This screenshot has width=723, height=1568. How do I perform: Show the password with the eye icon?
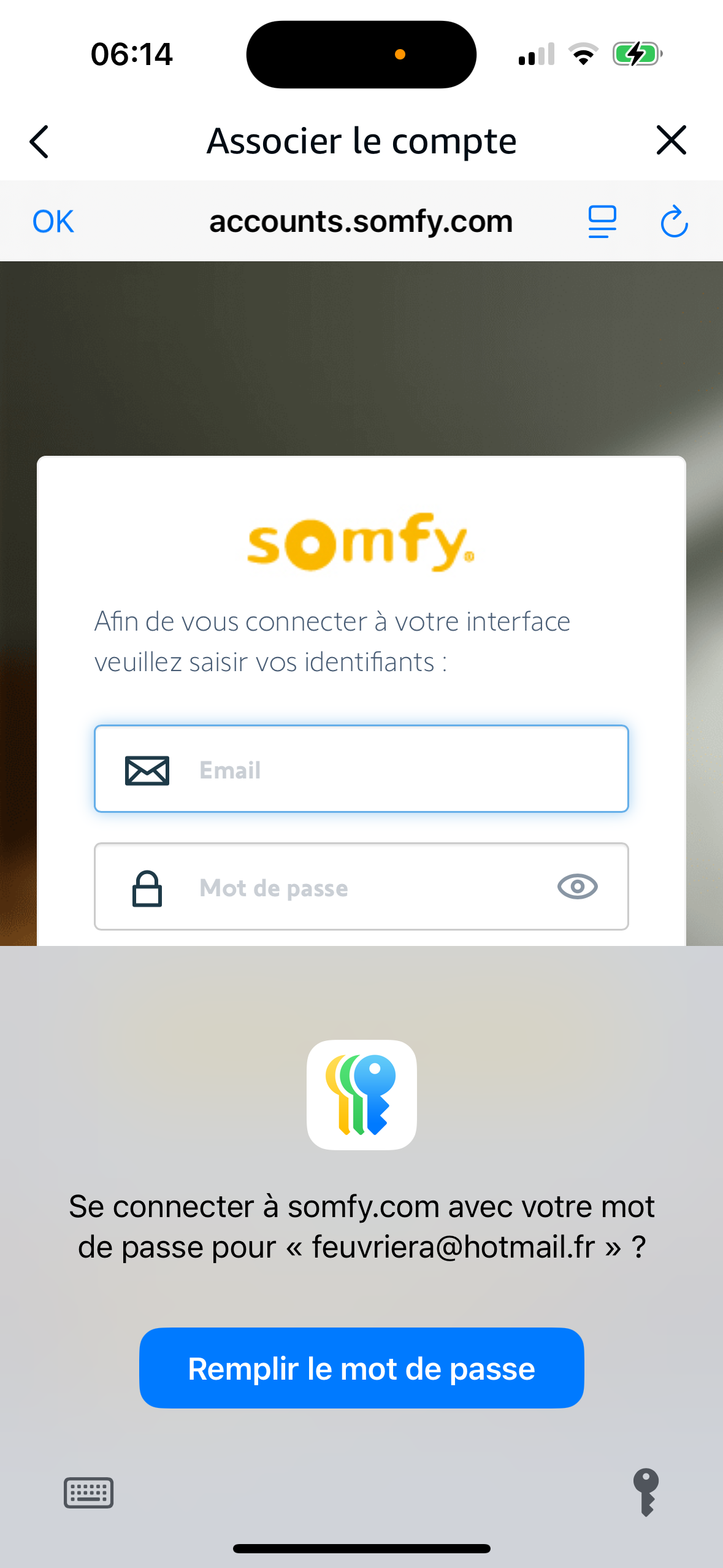577,886
